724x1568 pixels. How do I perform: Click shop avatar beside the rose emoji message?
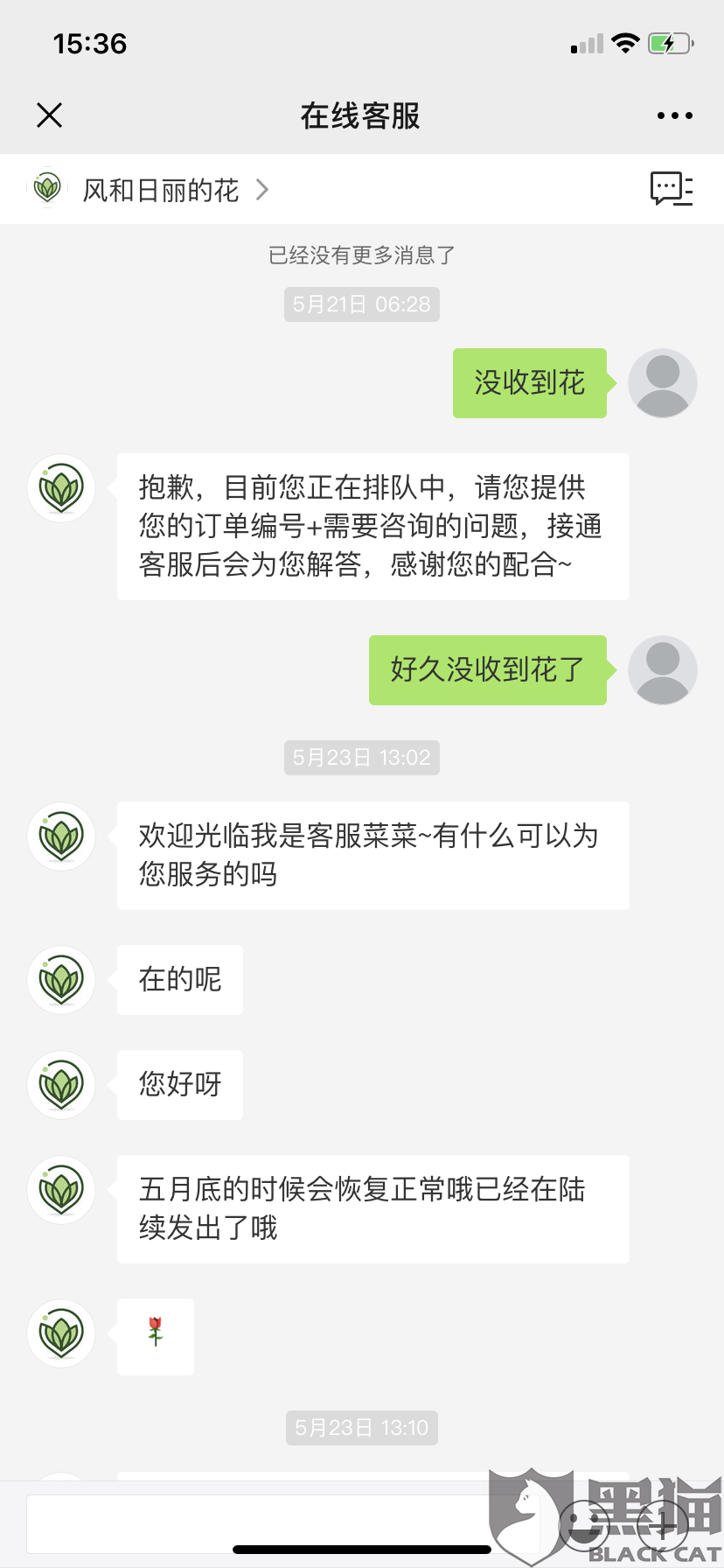tap(60, 1333)
